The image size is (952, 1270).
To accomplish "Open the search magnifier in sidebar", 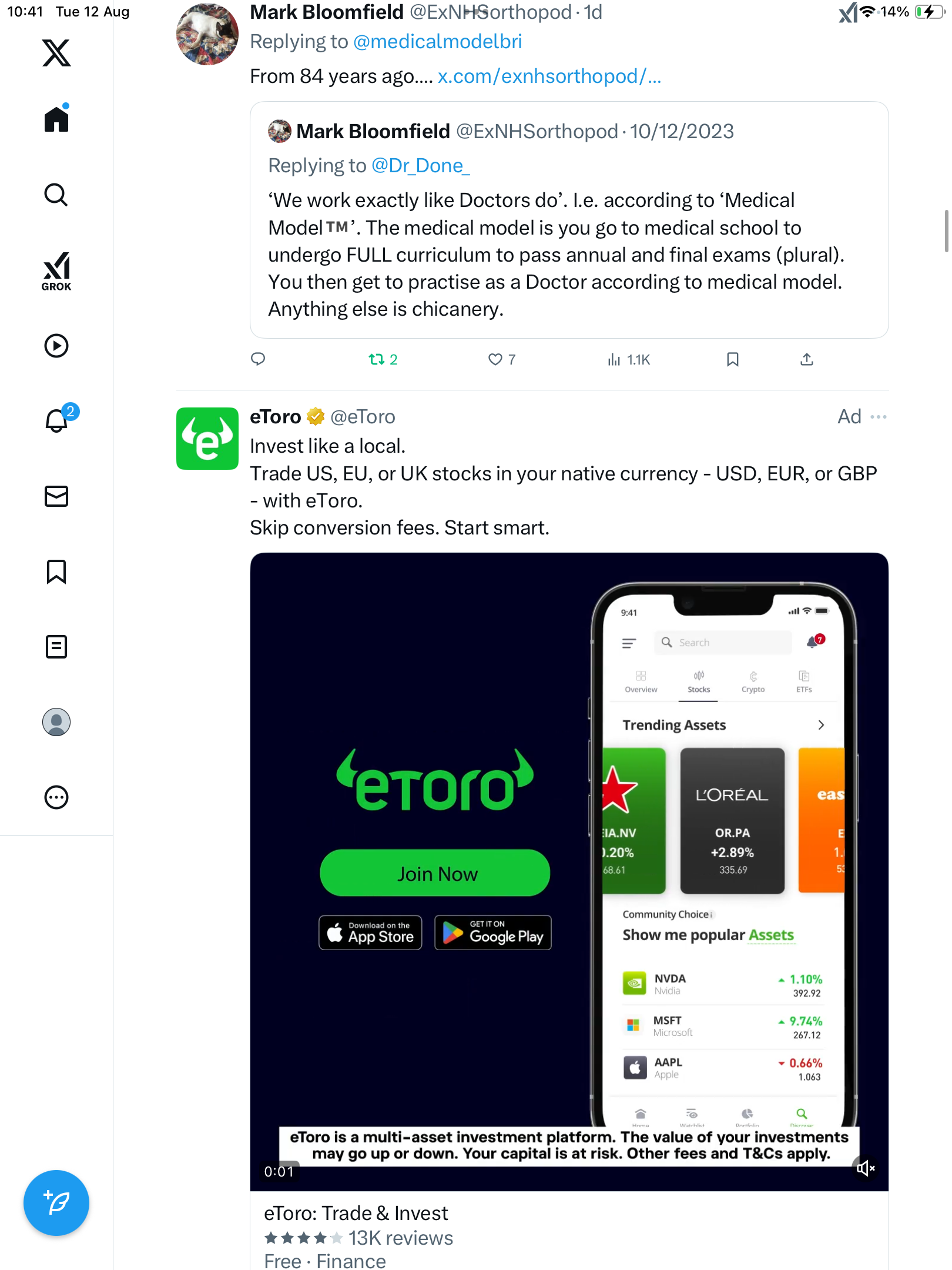I will [56, 195].
